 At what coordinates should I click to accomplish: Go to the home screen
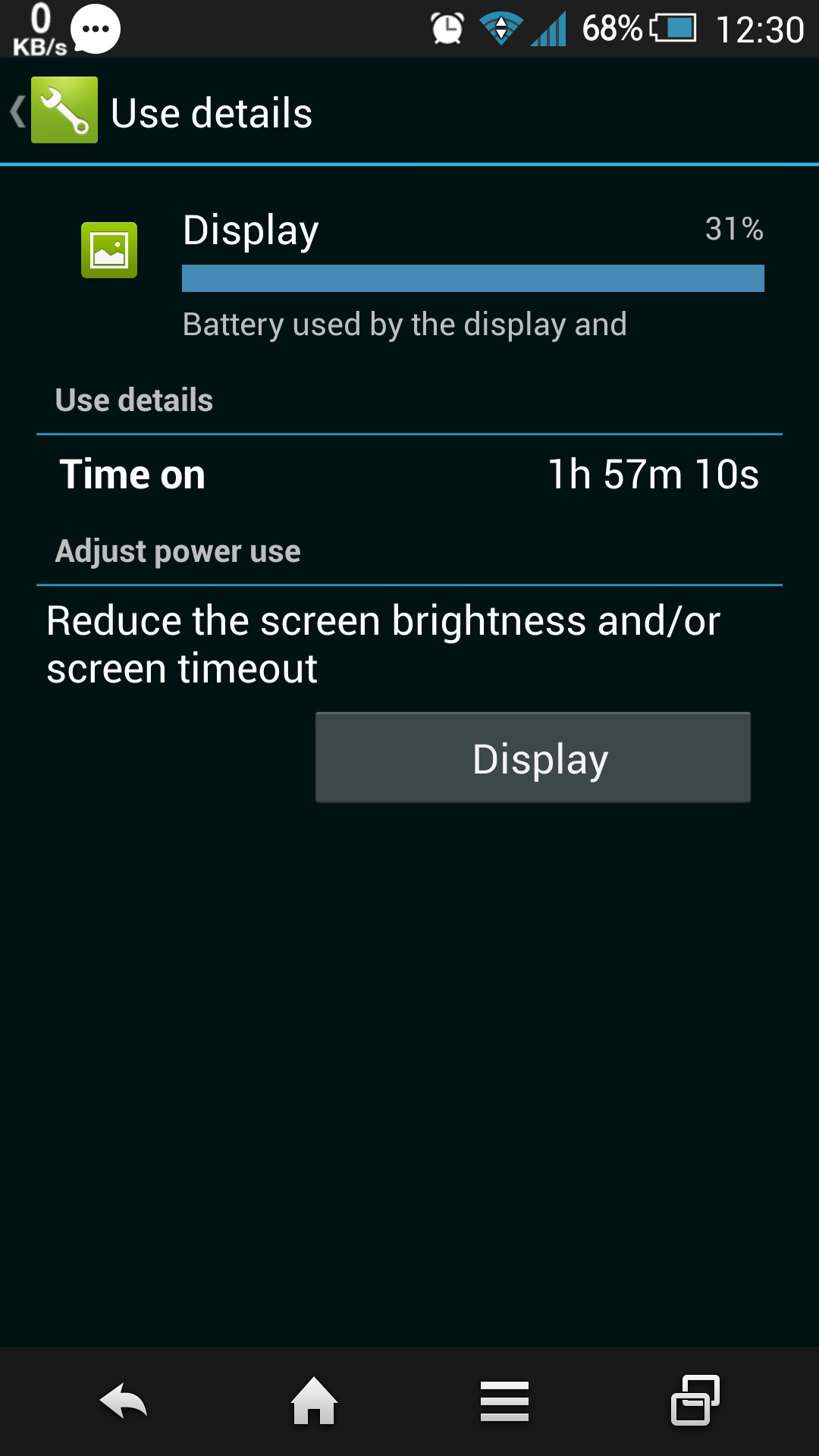click(x=315, y=1401)
